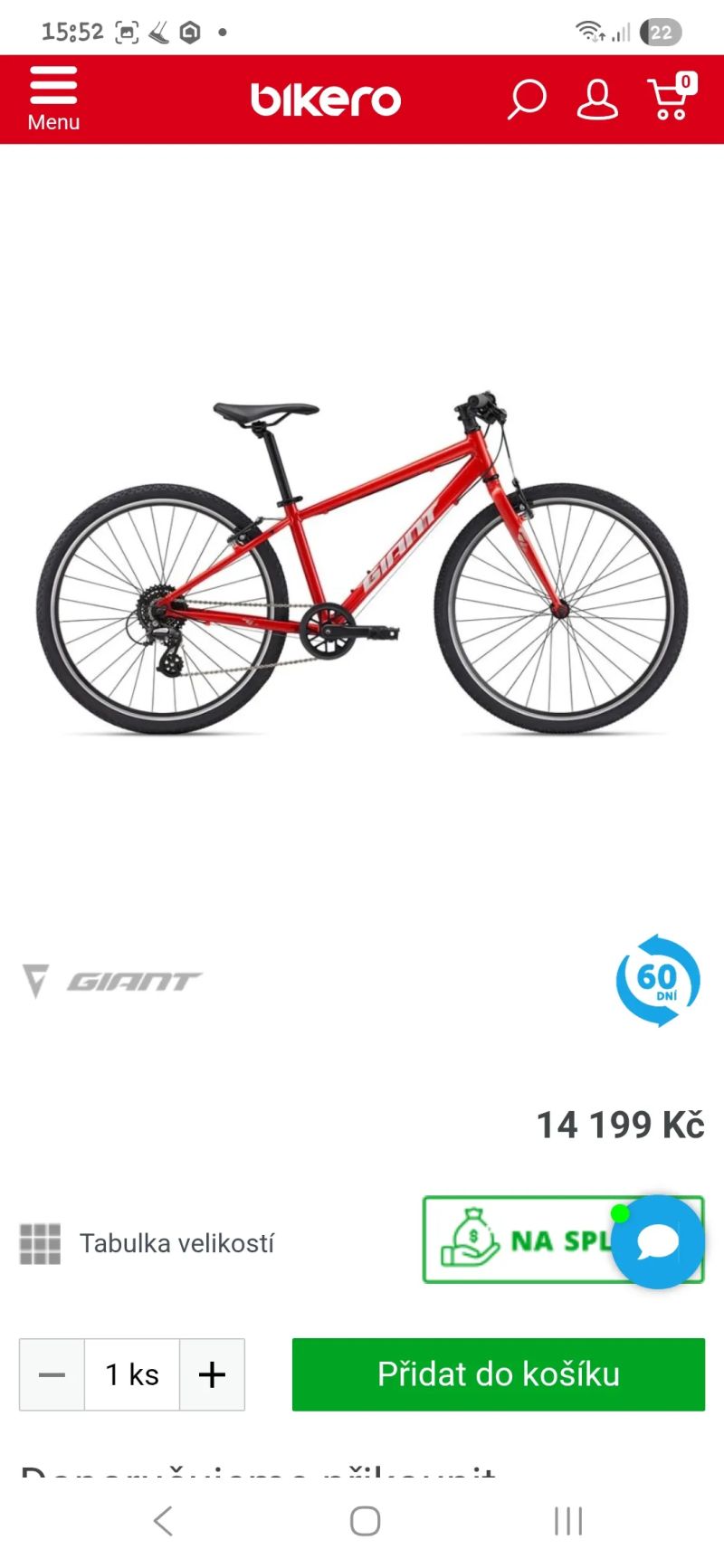Open the Menu drawer
The image size is (724, 1568).
pos(53,99)
